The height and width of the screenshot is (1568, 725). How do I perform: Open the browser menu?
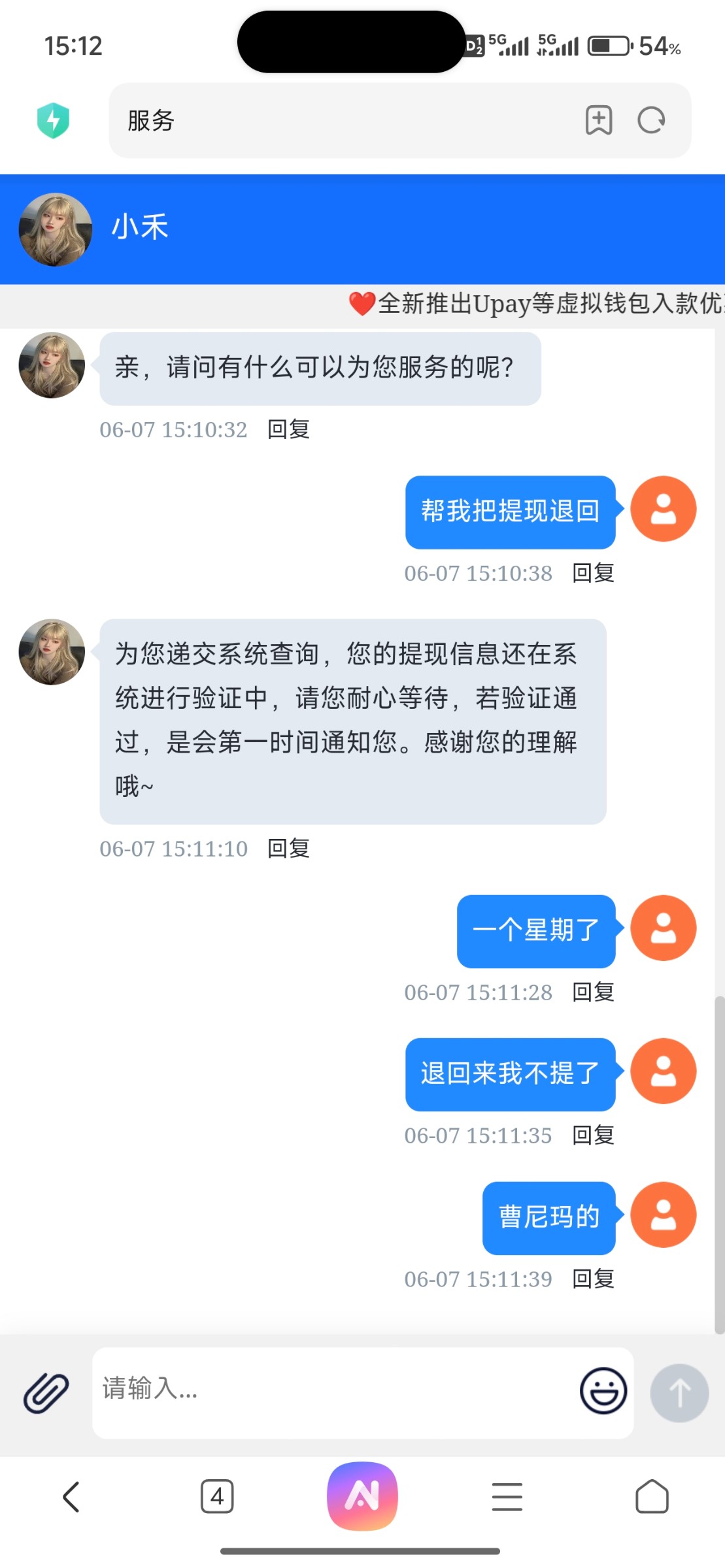[507, 1497]
